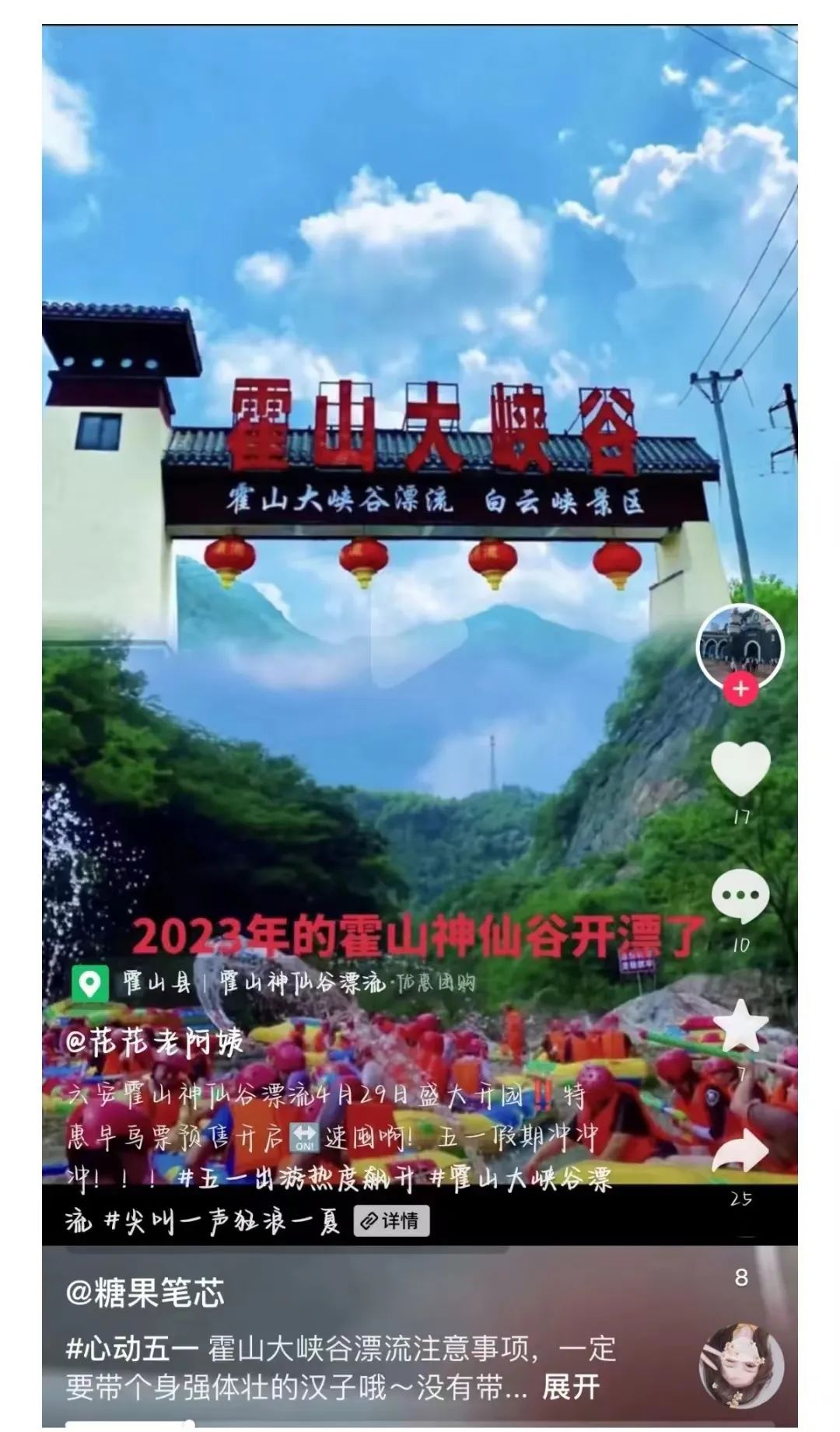Image resolution: width=840 pixels, height=1432 pixels.
Task: Add the video to favorites with the star
Action: [x=740, y=1026]
